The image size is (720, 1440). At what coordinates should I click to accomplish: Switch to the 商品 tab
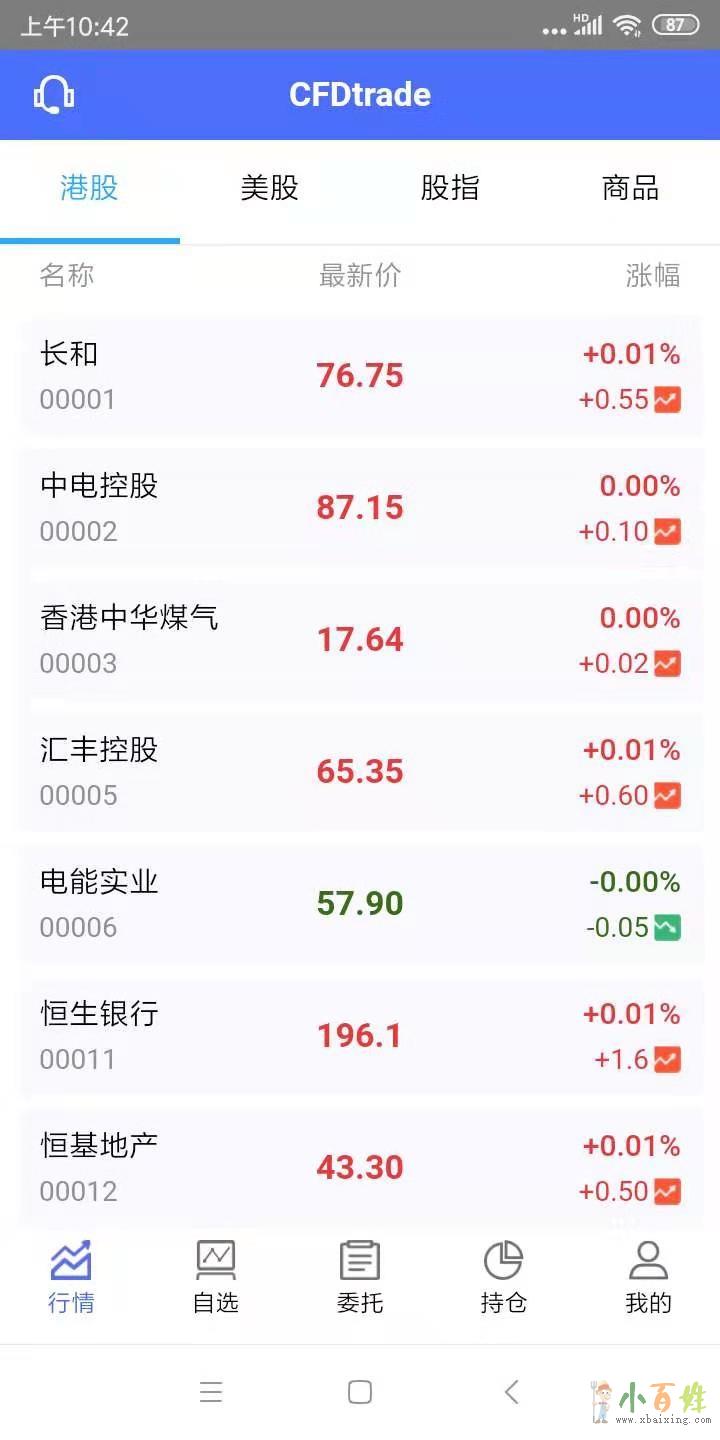[x=630, y=188]
